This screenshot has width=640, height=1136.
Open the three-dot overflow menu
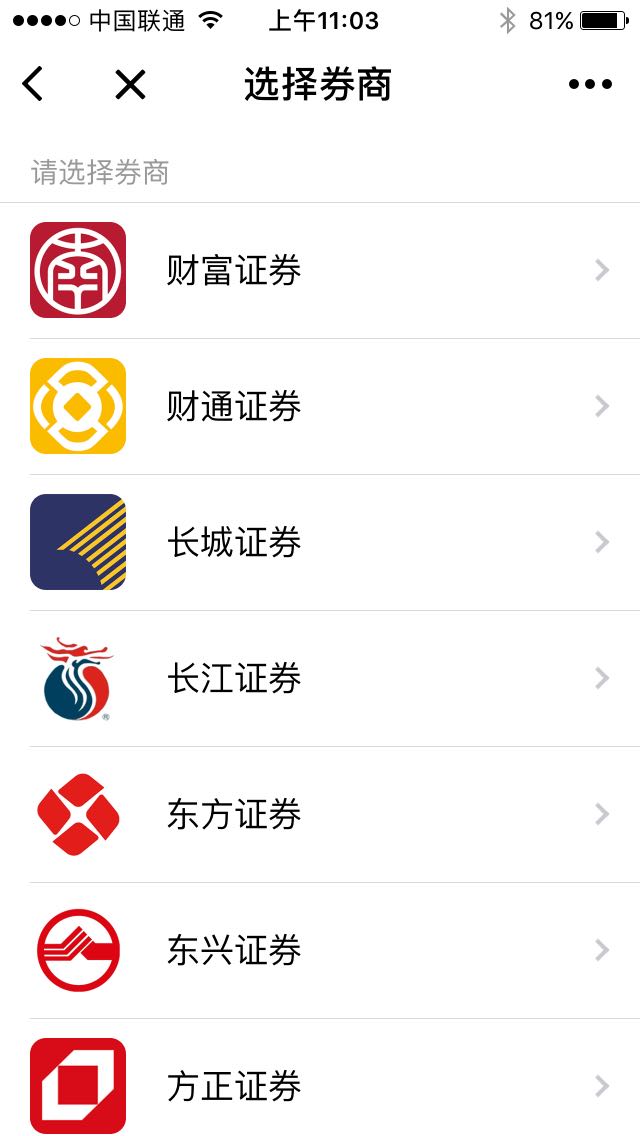coord(591,84)
